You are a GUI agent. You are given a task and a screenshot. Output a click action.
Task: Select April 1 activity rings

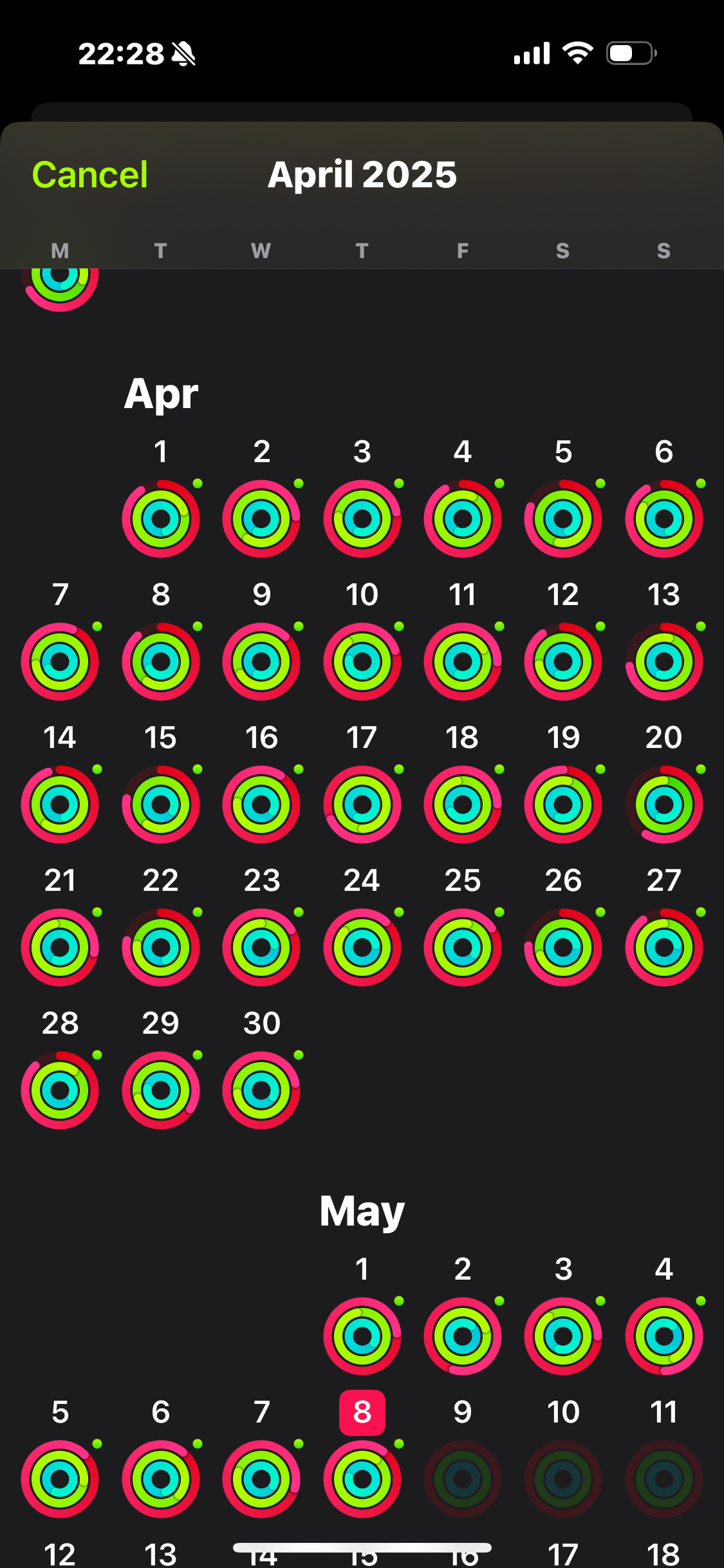[161, 518]
